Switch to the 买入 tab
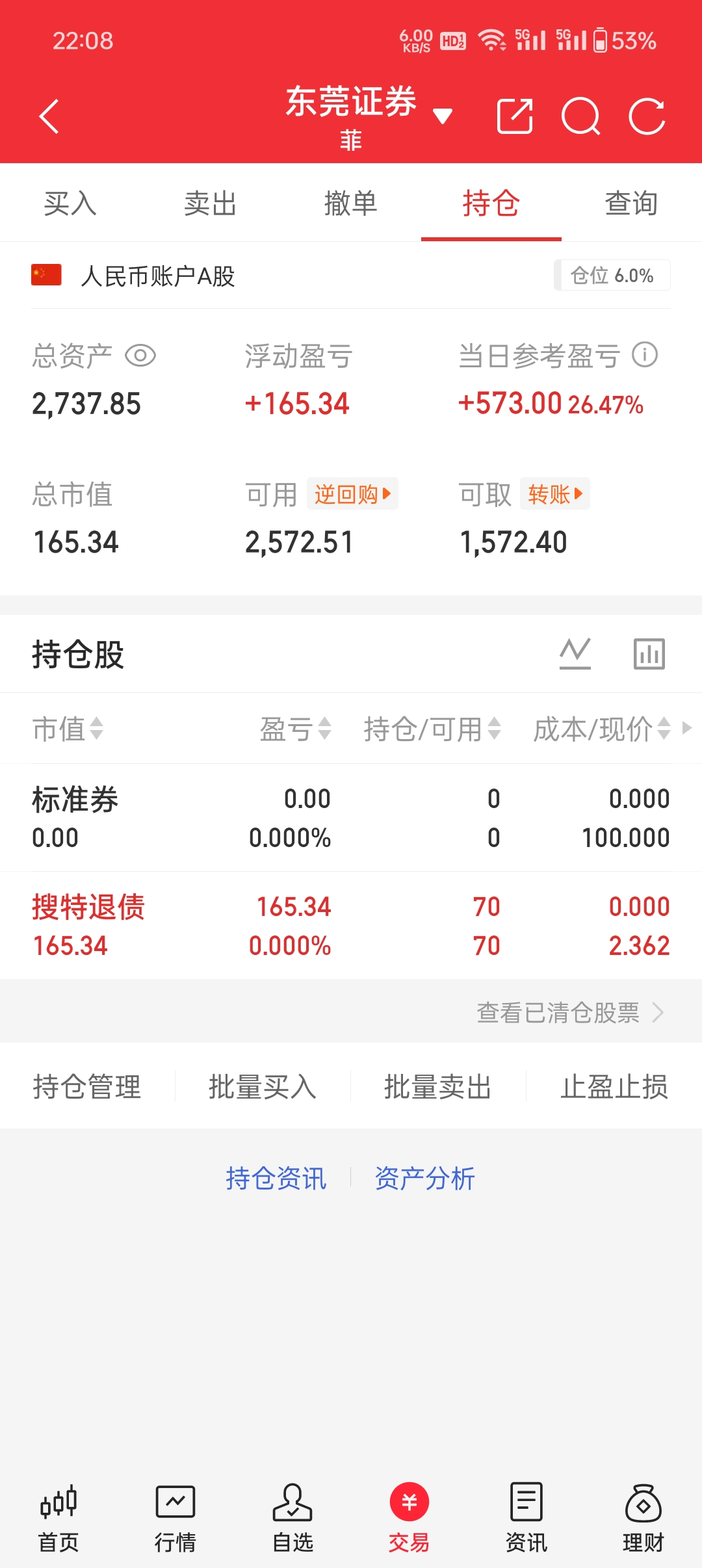Screen dimensions: 702x1568 [70, 203]
